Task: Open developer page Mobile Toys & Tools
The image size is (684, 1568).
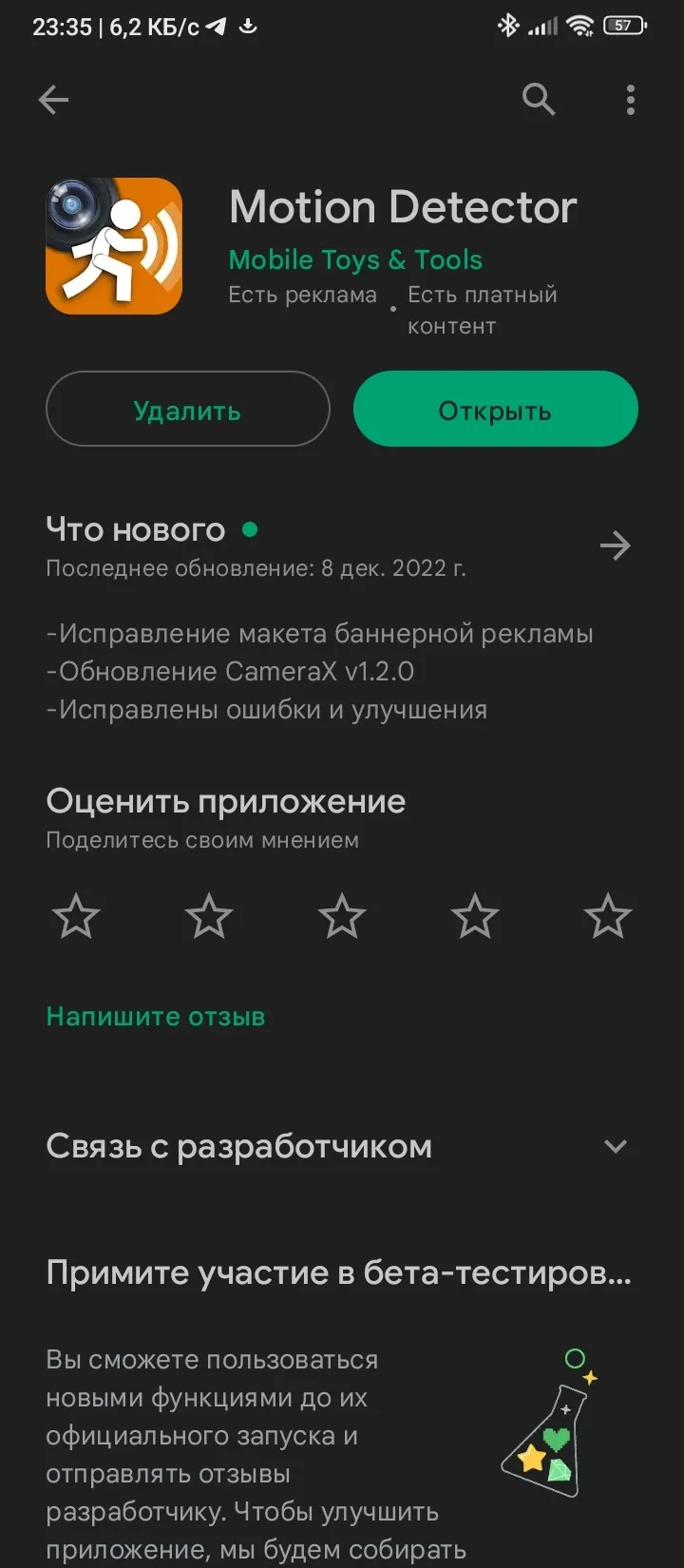Action: [355, 259]
